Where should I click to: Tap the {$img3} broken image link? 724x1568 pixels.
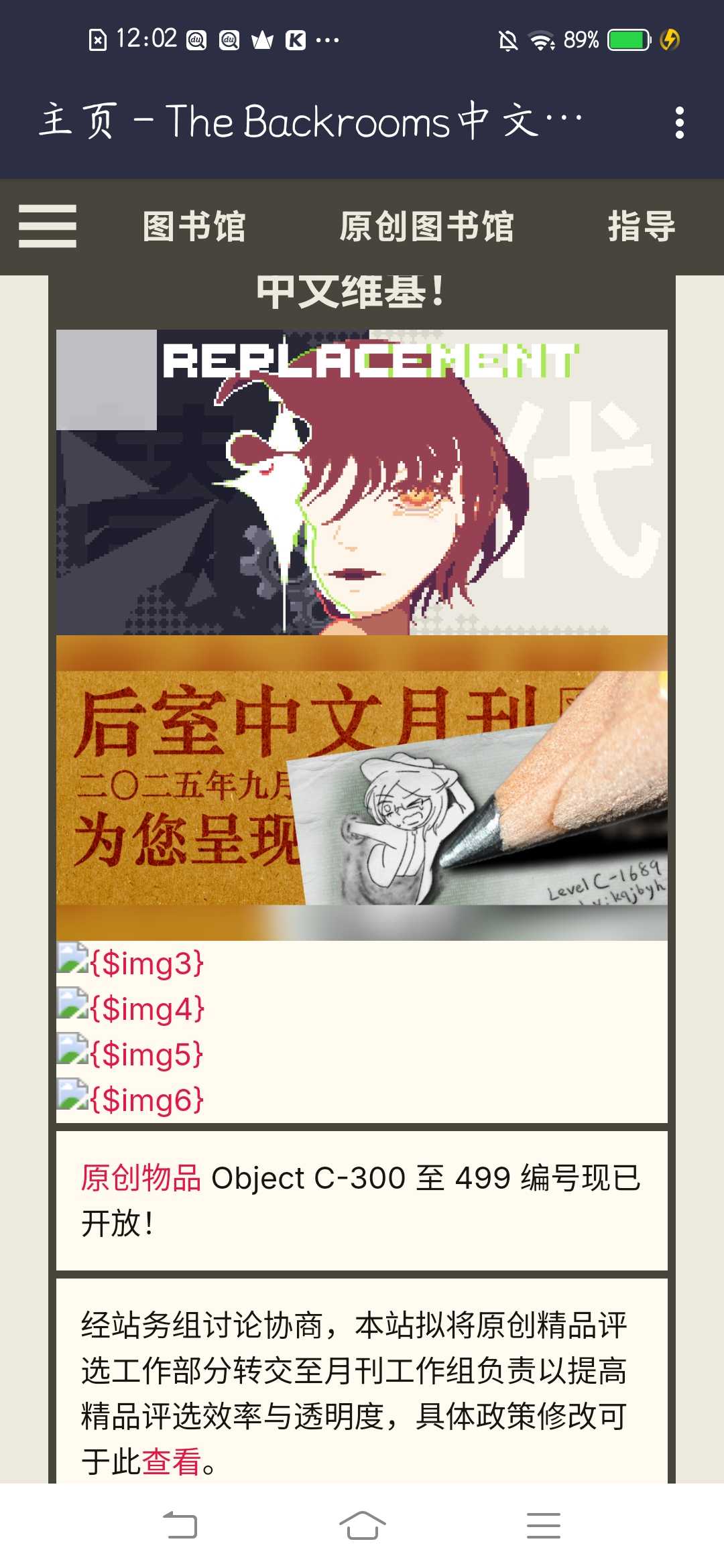point(146,964)
